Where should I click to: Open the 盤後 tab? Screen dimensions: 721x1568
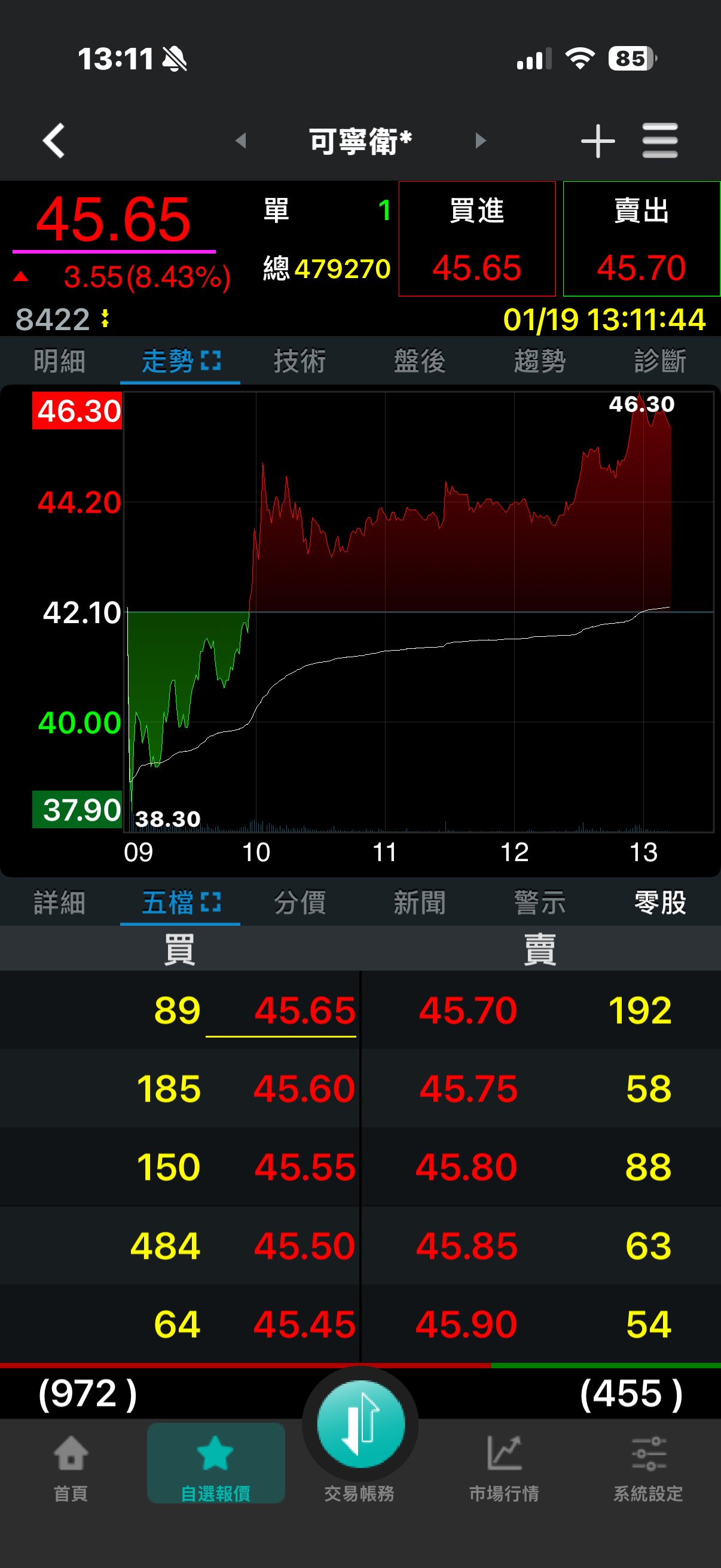tap(419, 362)
